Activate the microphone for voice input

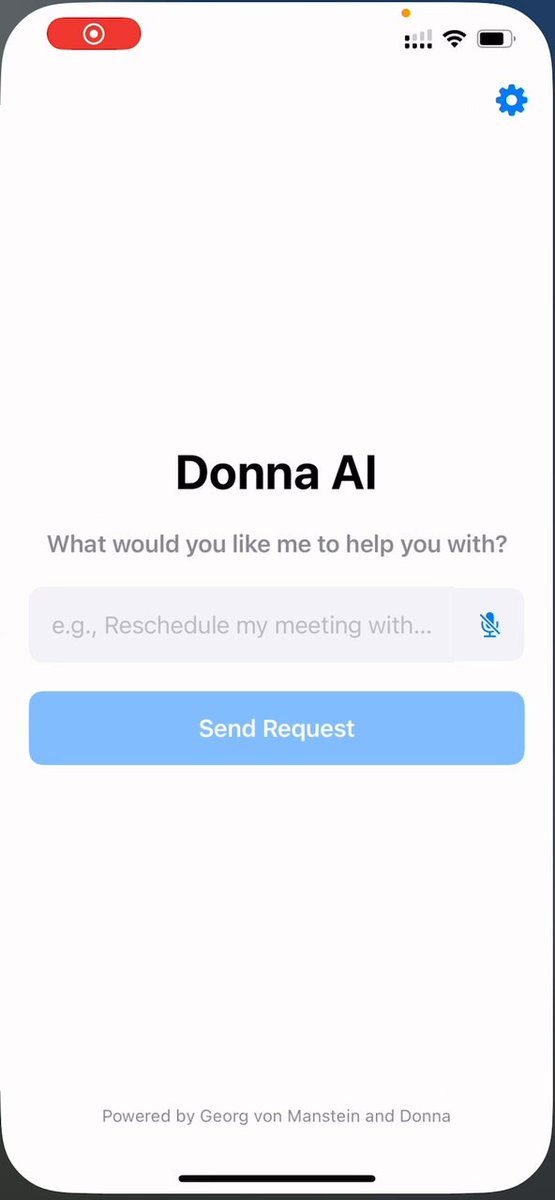[x=489, y=625]
